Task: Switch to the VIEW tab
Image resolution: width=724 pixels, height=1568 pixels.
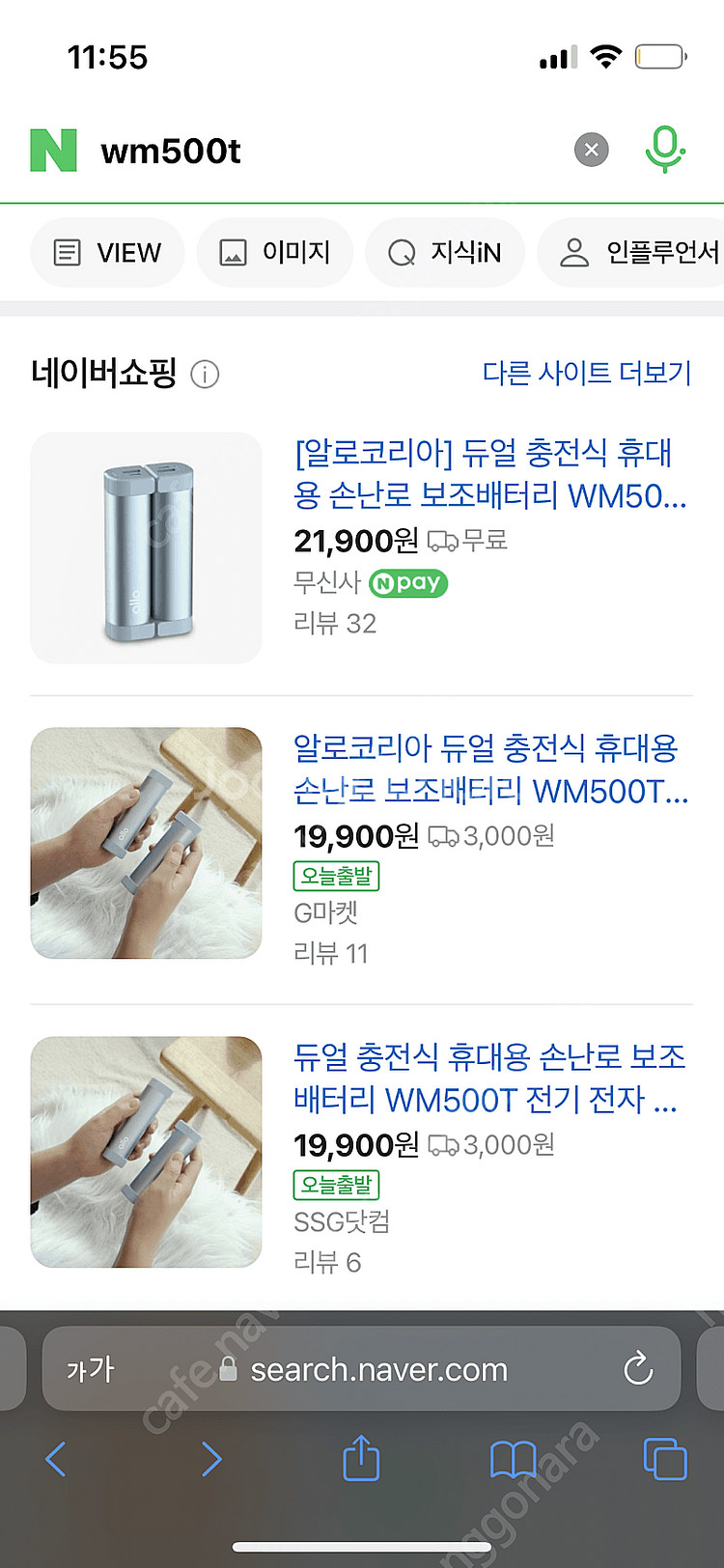Action: coord(108,253)
